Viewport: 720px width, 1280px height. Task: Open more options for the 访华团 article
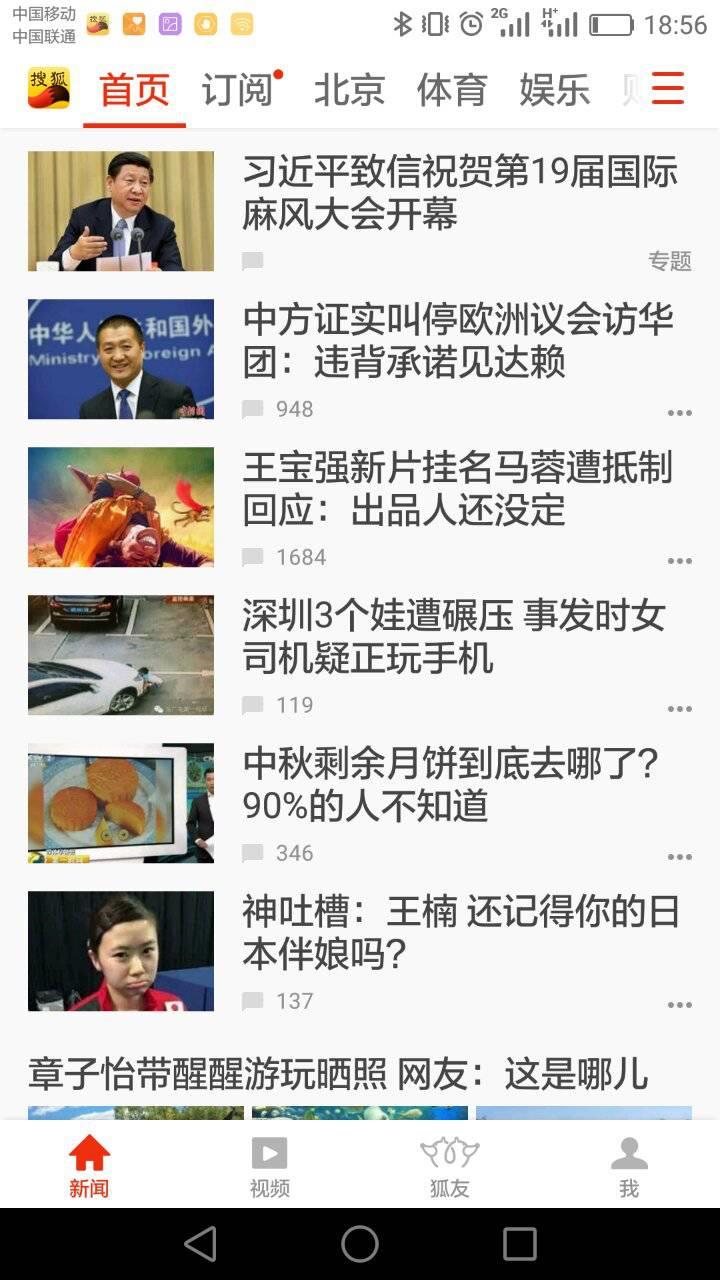[x=680, y=413]
